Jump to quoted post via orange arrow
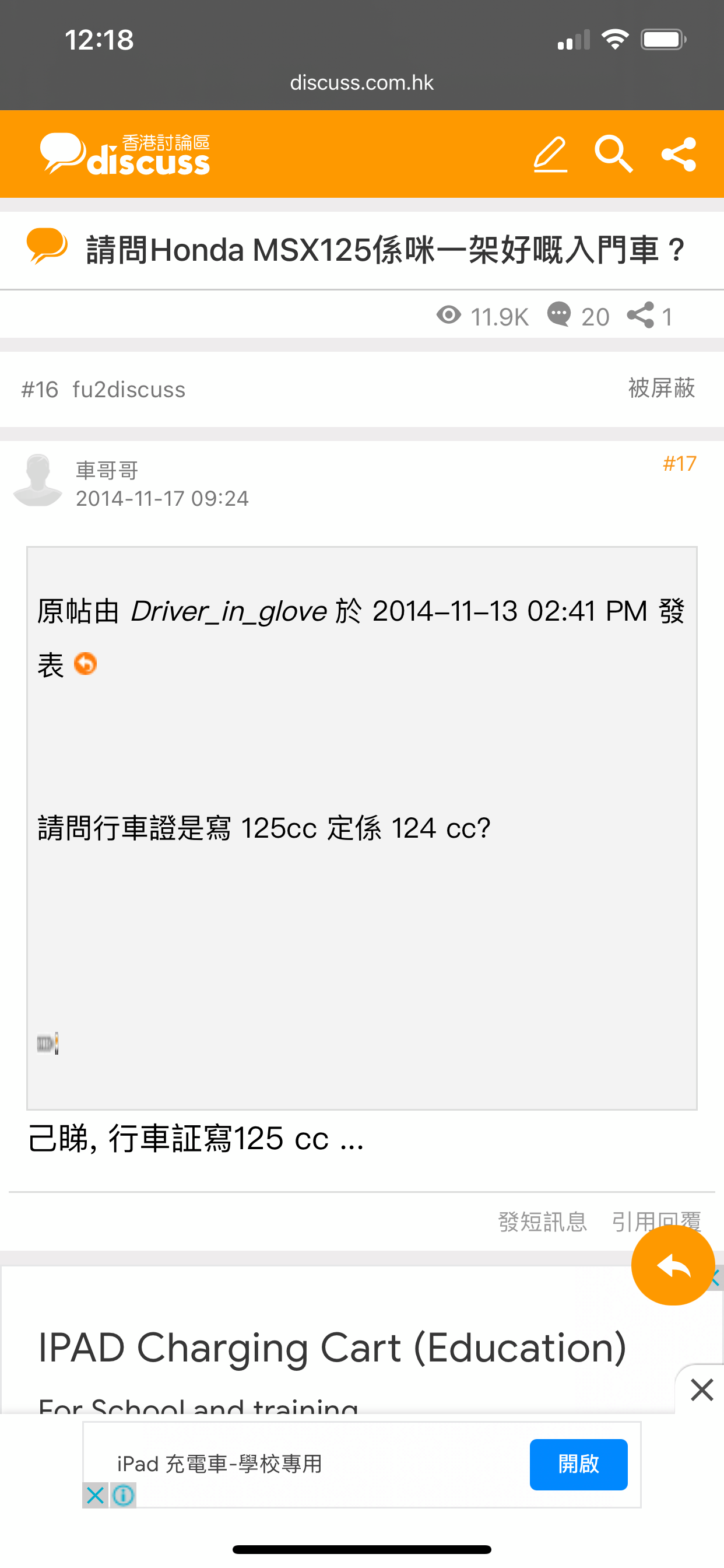724x1568 pixels. point(85,663)
